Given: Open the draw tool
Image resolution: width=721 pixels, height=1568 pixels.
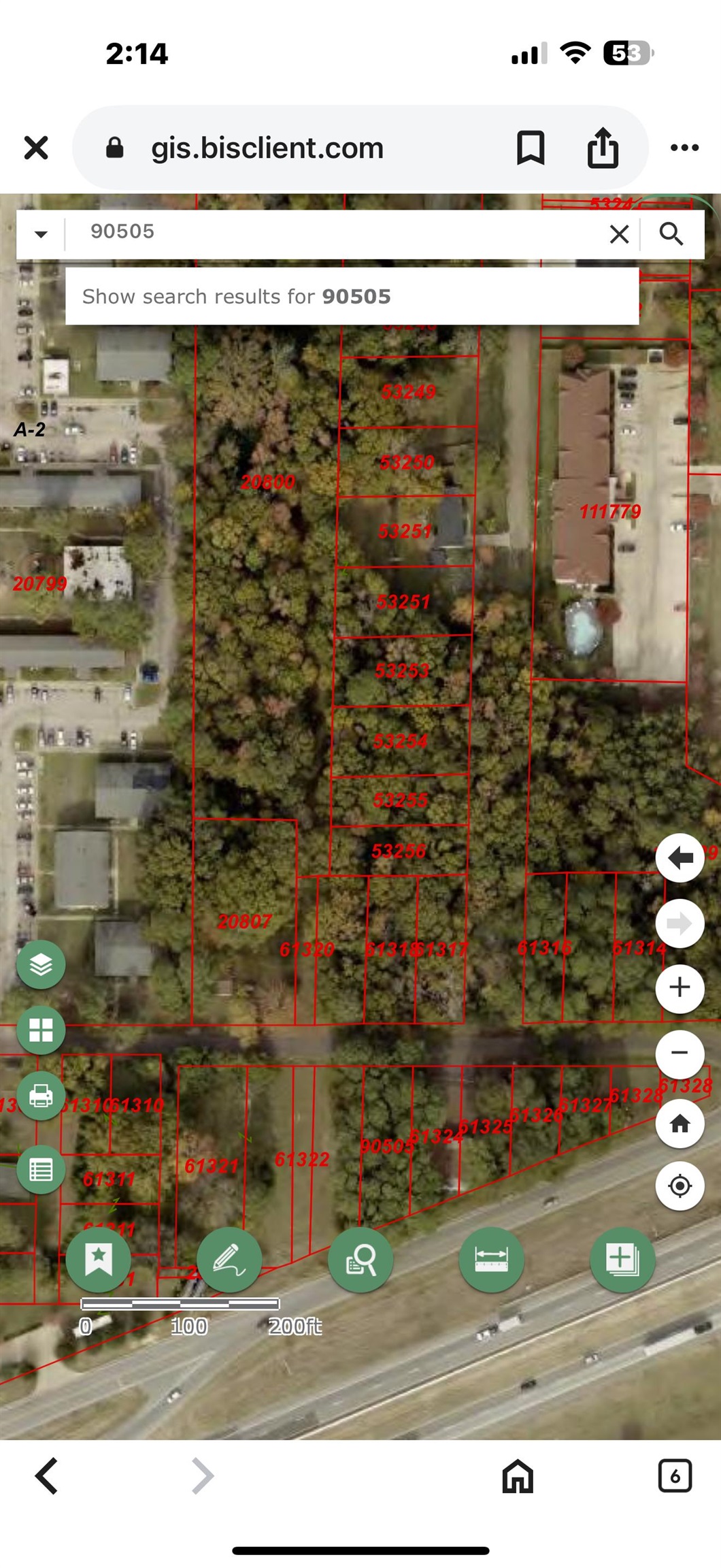Looking at the screenshot, I should 229,1260.
